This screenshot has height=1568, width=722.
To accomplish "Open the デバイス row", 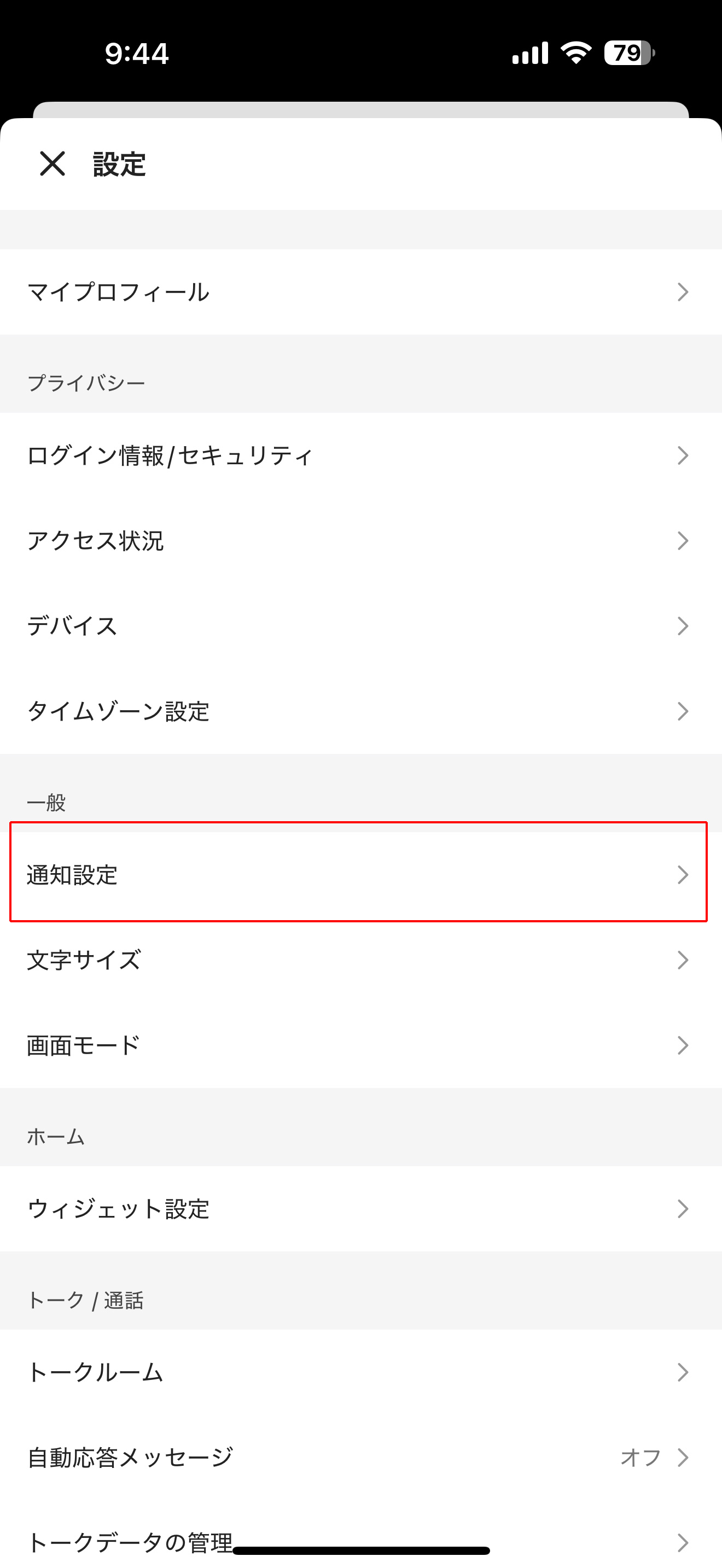I will [360, 626].
